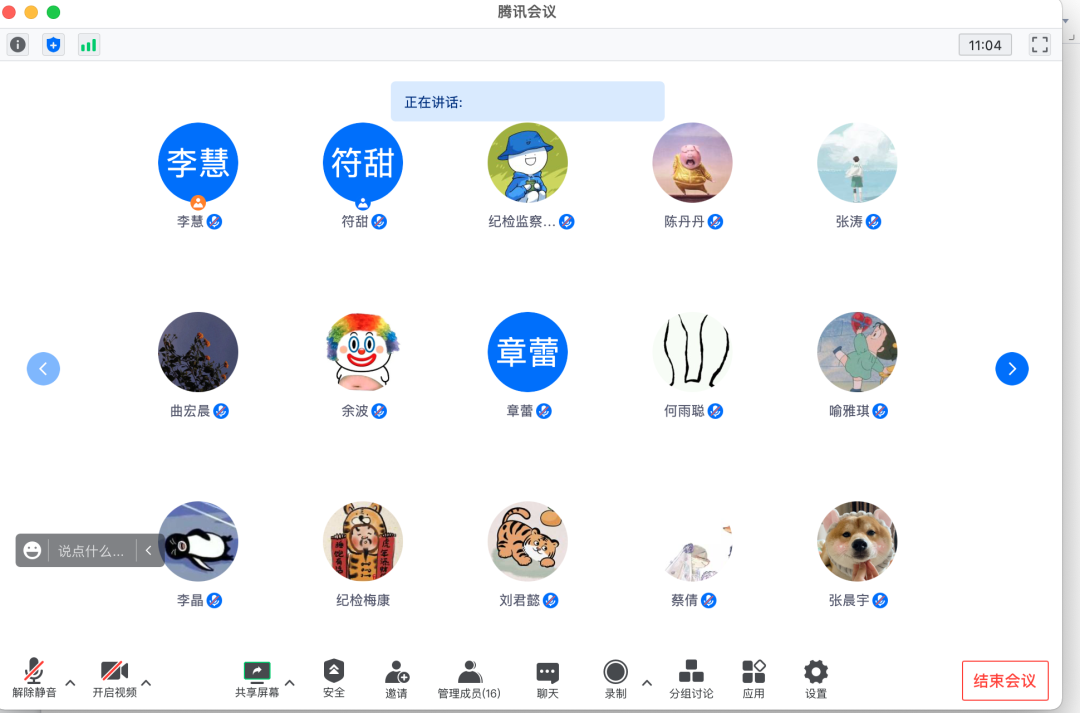The width and height of the screenshot is (1080, 713).
Task: End the meeting with 结束会议
Action: tap(1005, 680)
